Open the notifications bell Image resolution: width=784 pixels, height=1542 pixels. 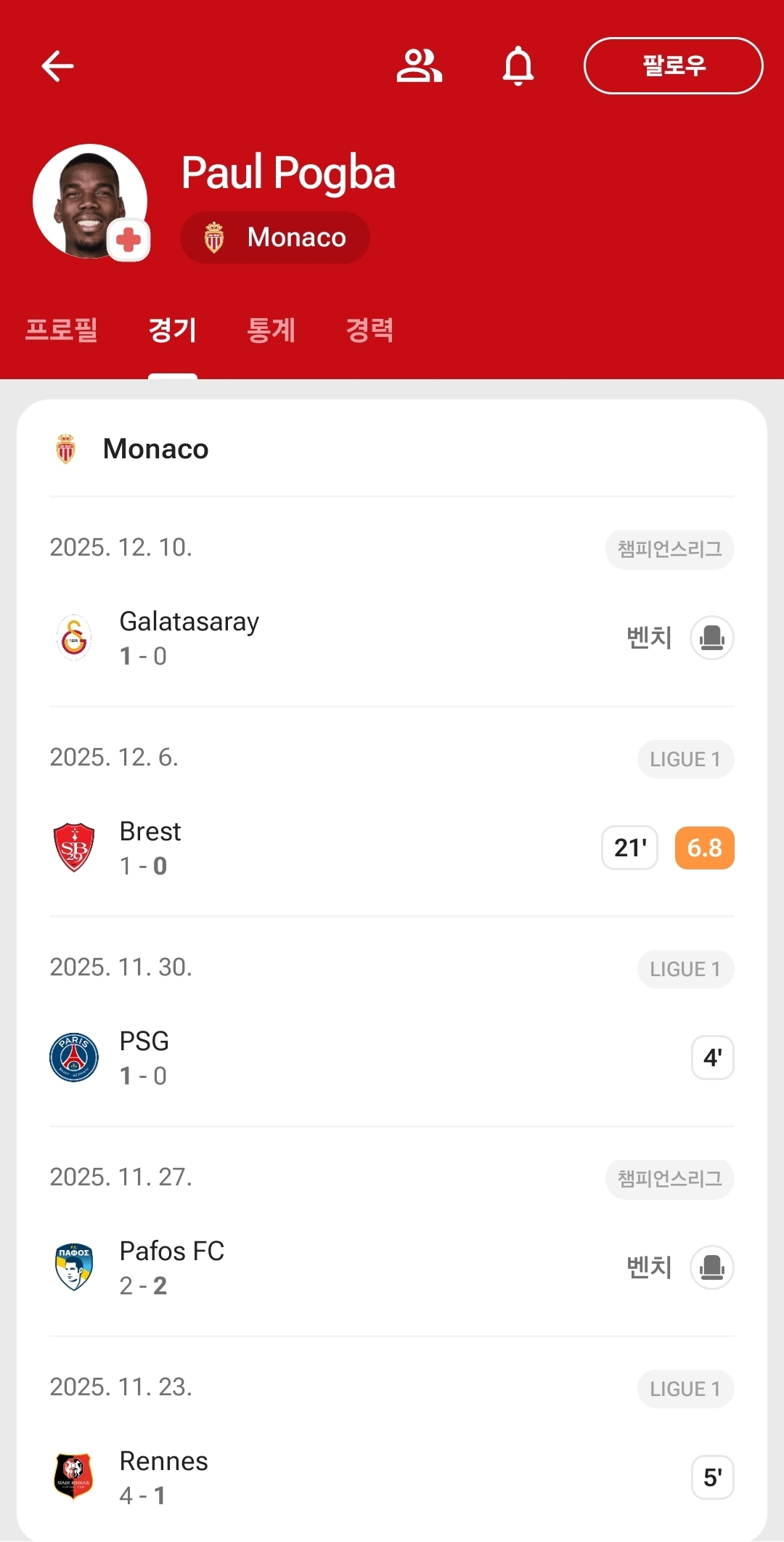[x=518, y=66]
